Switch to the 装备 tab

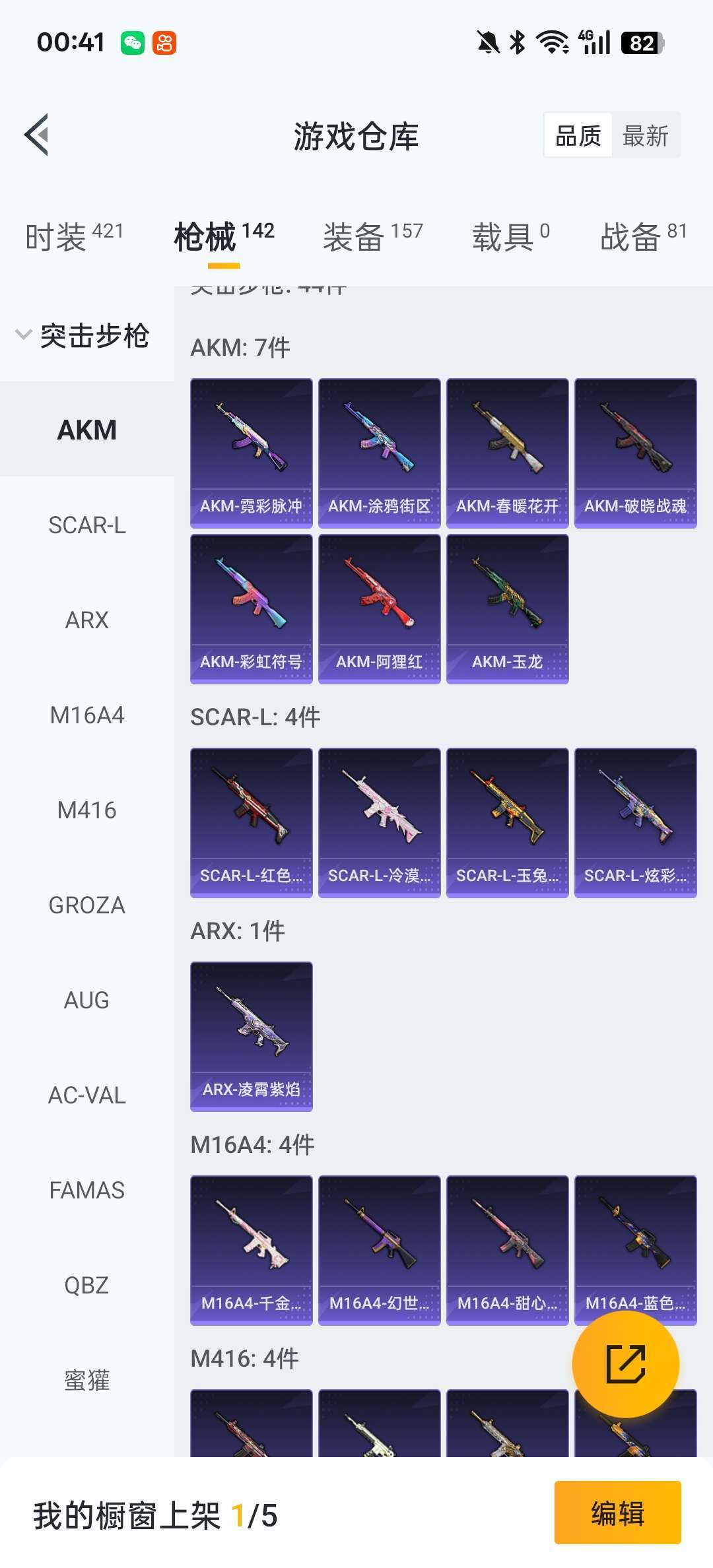[372, 236]
